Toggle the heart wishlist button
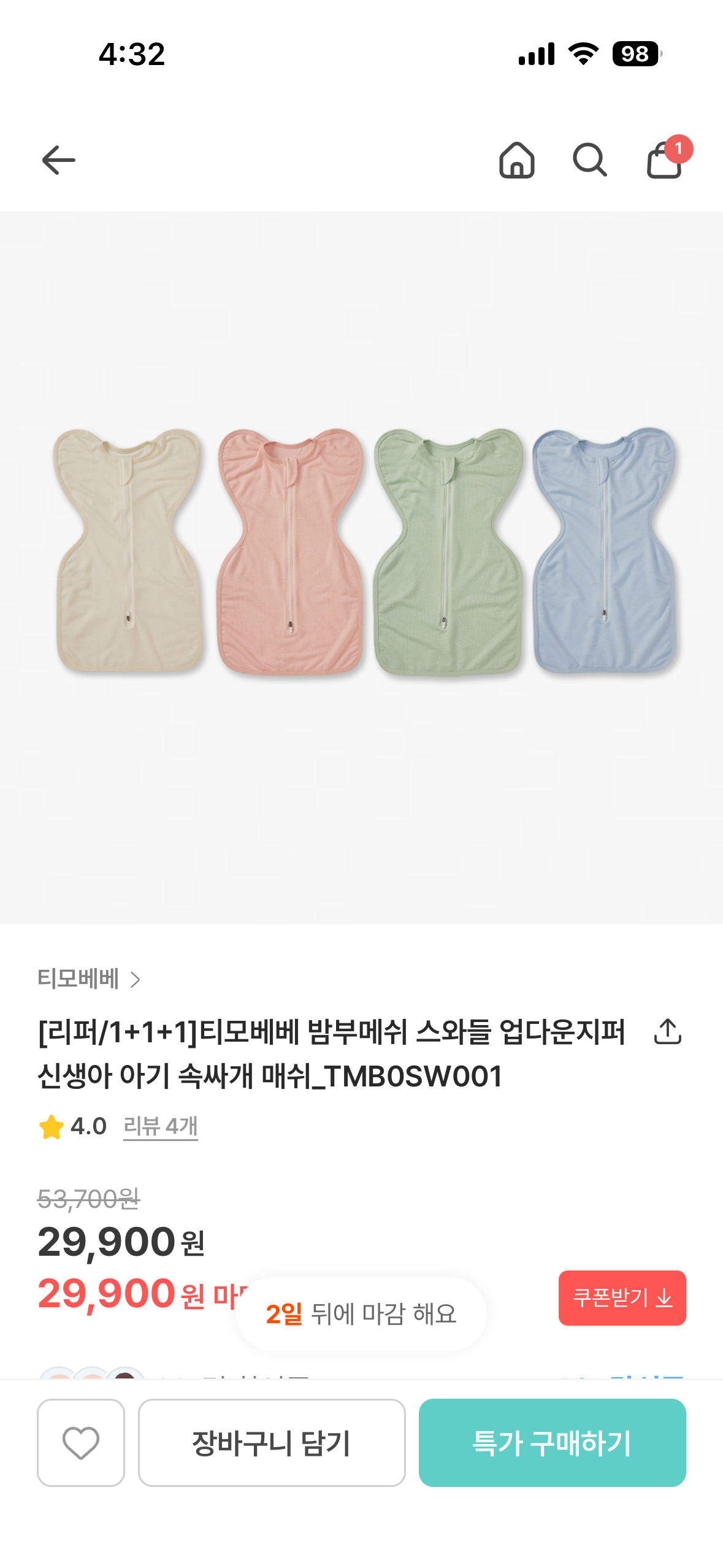 point(81,1443)
